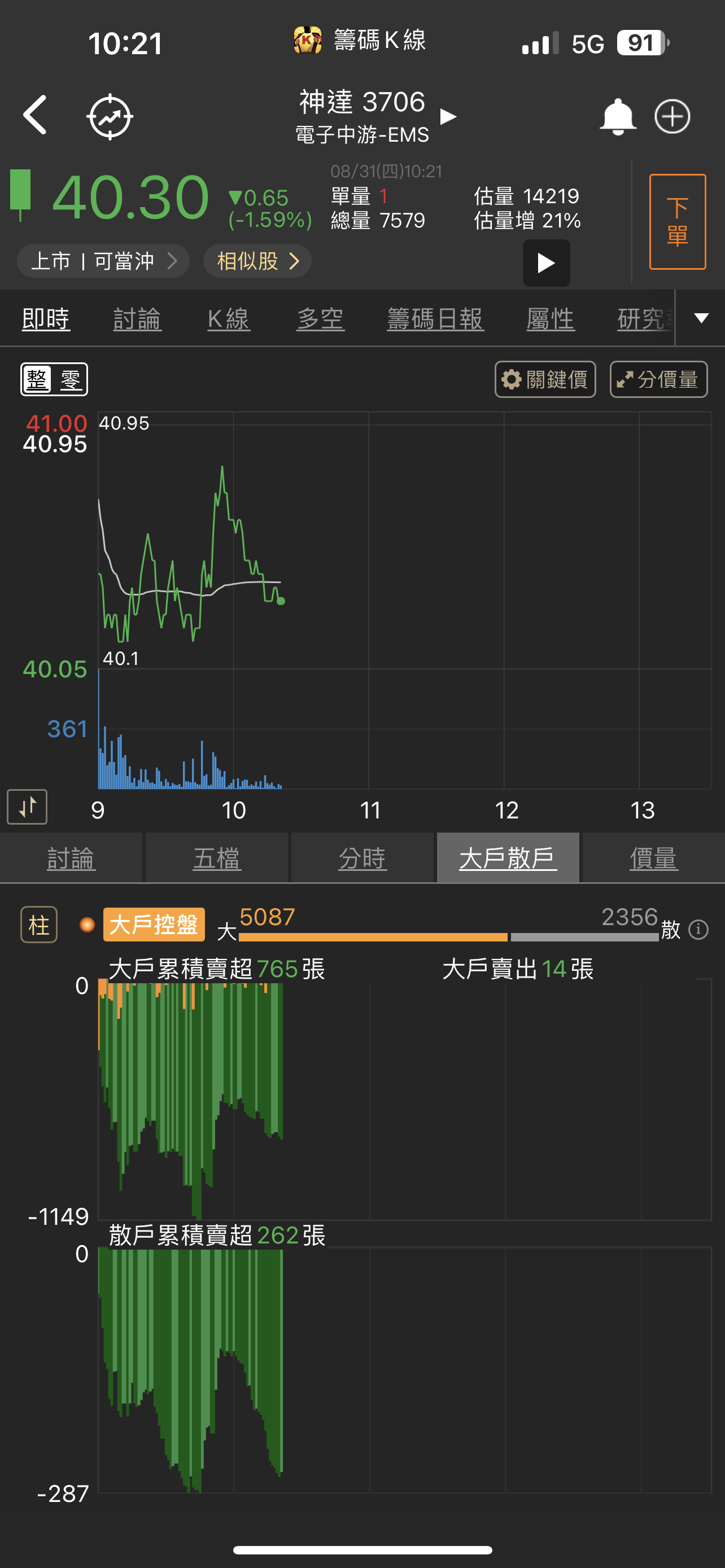Add 神達 3706 to watchlist

[672, 116]
